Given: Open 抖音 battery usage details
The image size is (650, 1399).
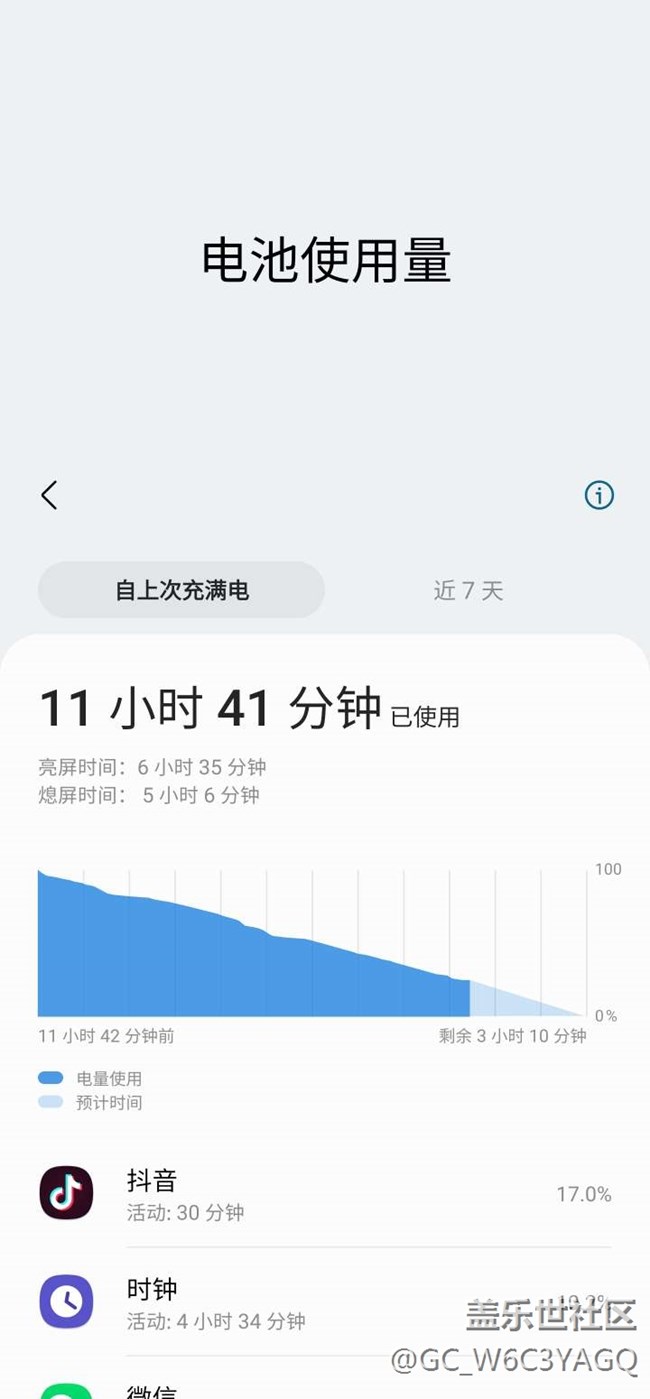Looking at the screenshot, I should (325, 1194).
